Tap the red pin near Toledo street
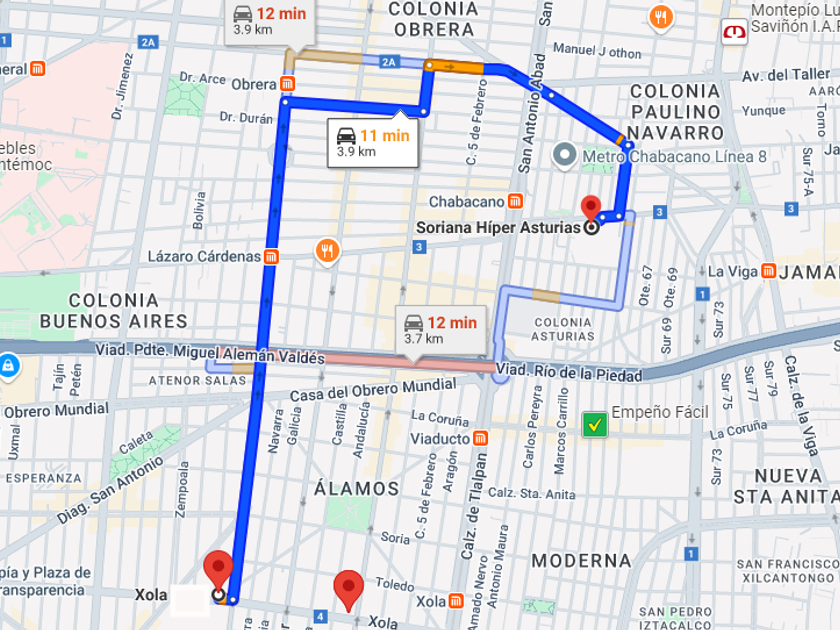Viewport: 840px width, 630px height. click(x=348, y=591)
